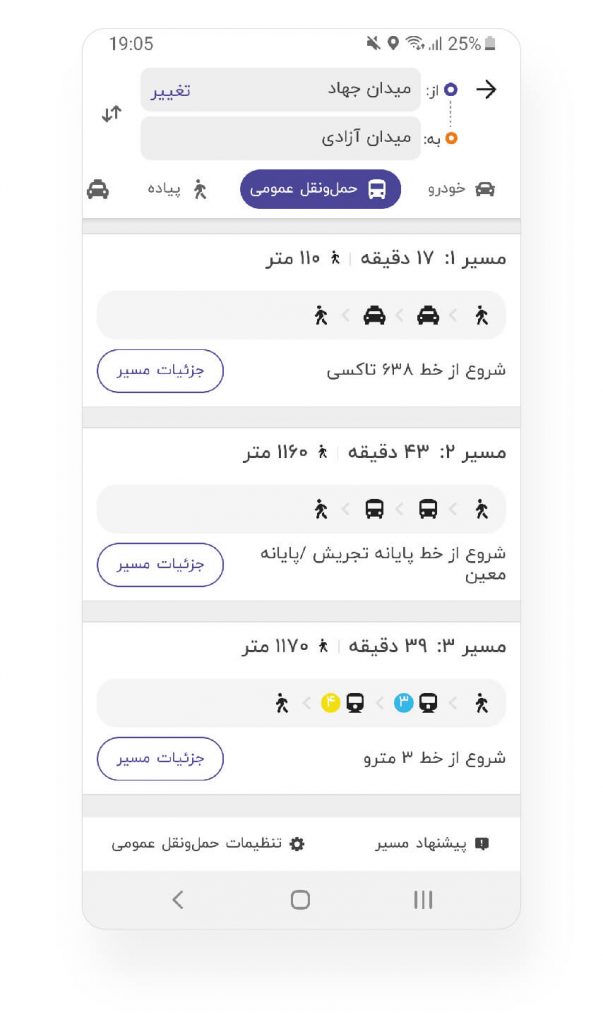Swap origin and destination
Image resolution: width=603 pixels, height=1024 pixels.
coord(111,114)
